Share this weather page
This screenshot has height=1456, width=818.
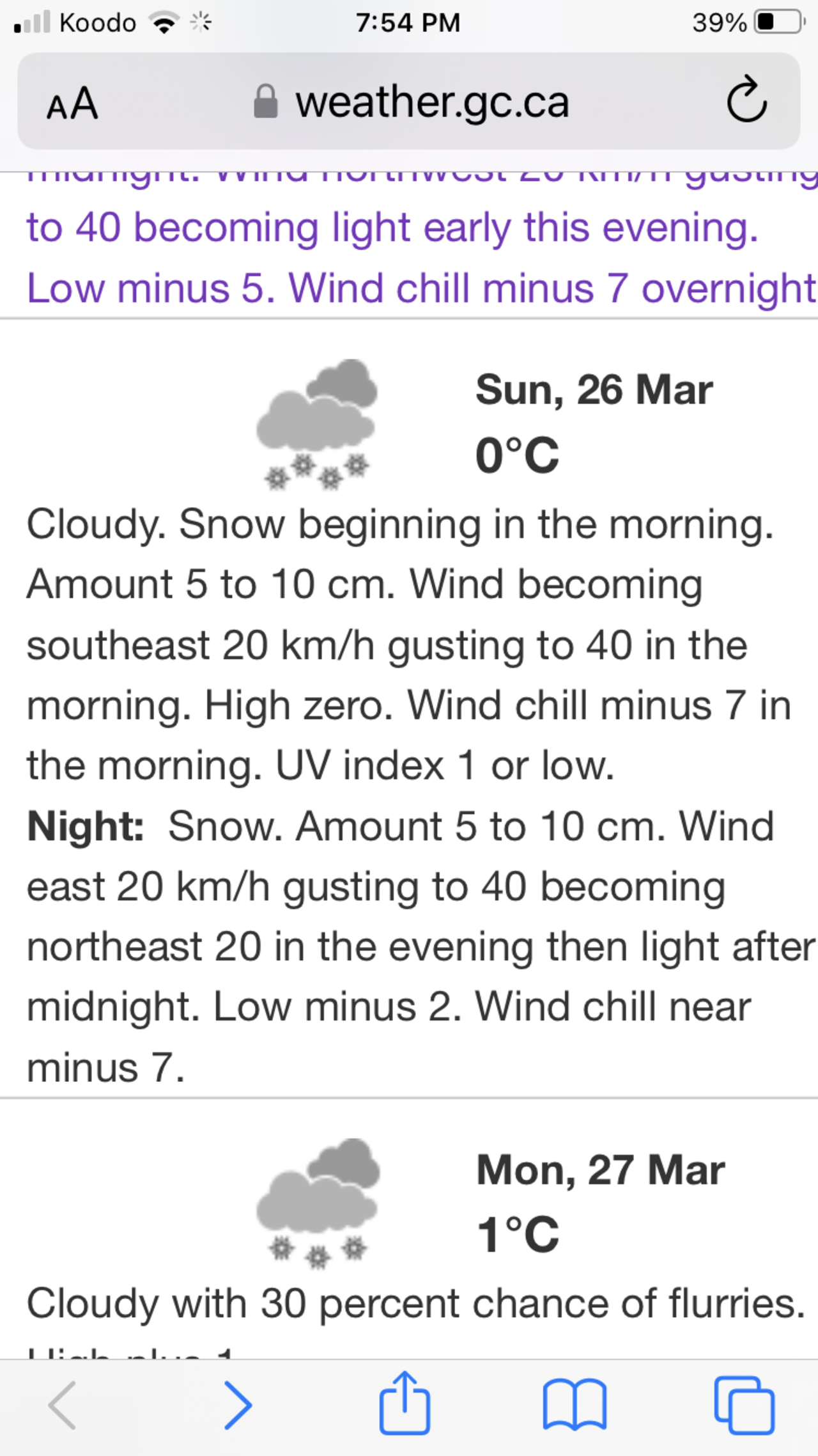405,1403
